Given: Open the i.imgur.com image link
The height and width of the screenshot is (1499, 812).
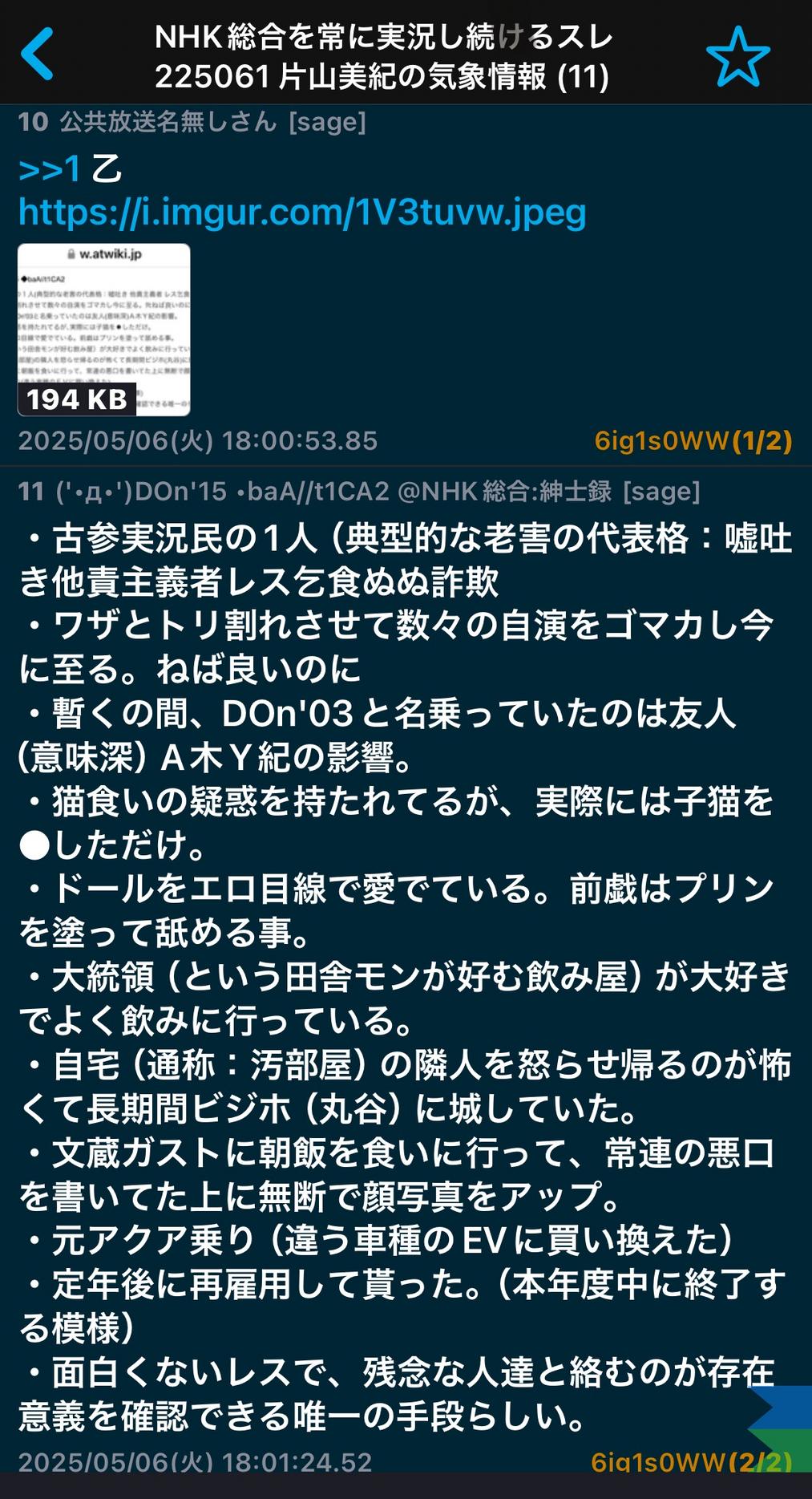Looking at the screenshot, I should tap(302, 212).
